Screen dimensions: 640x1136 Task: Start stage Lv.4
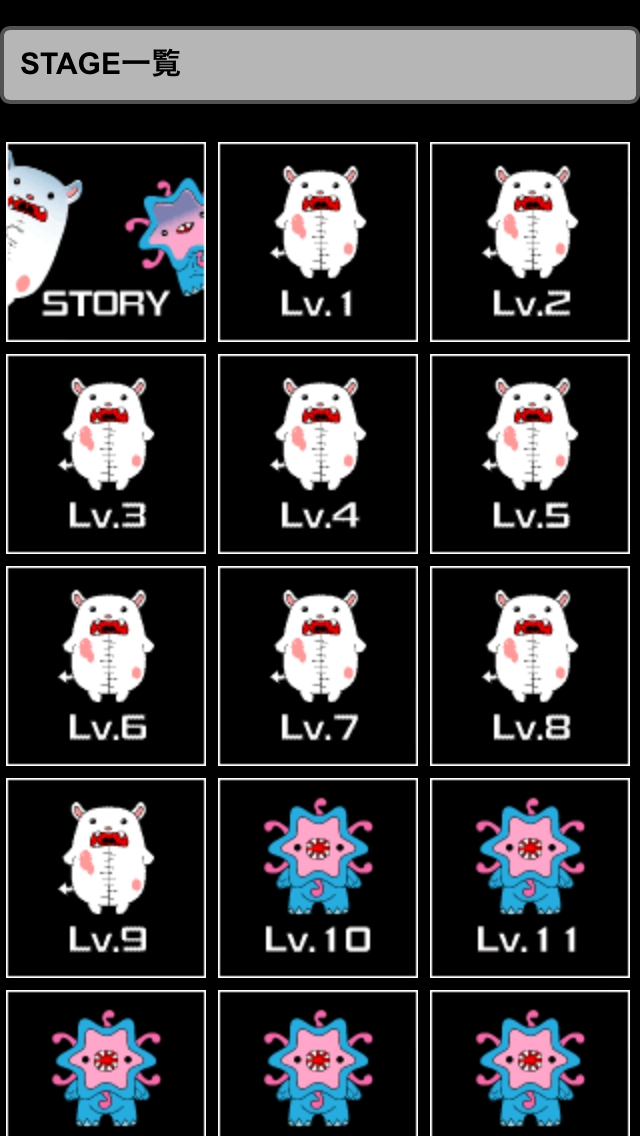[x=318, y=454]
